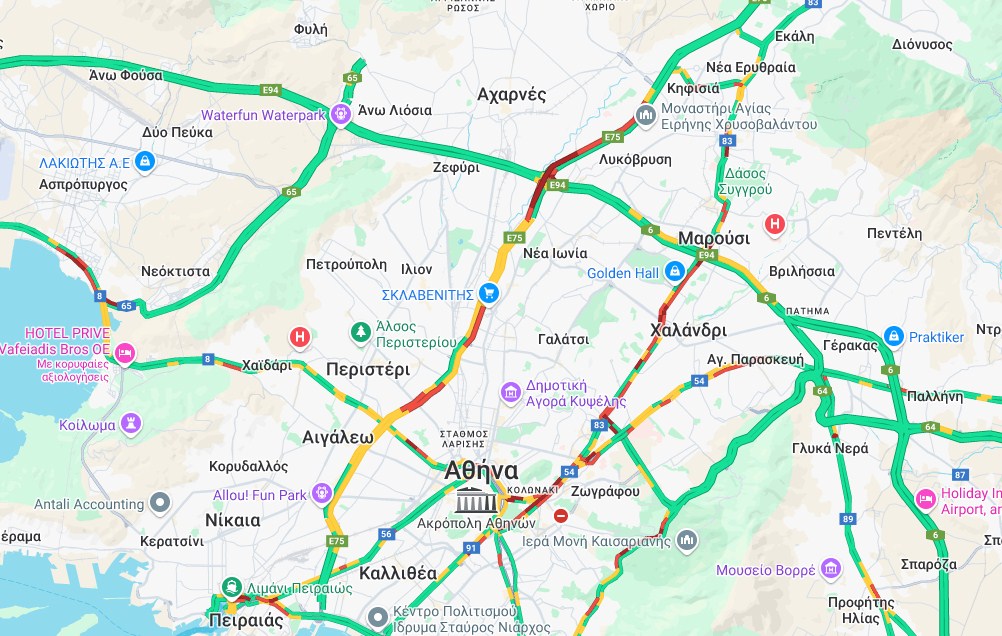Open Ιερά Μονή Καισαριανής landmark pin
The height and width of the screenshot is (636, 1002).
[686, 541]
